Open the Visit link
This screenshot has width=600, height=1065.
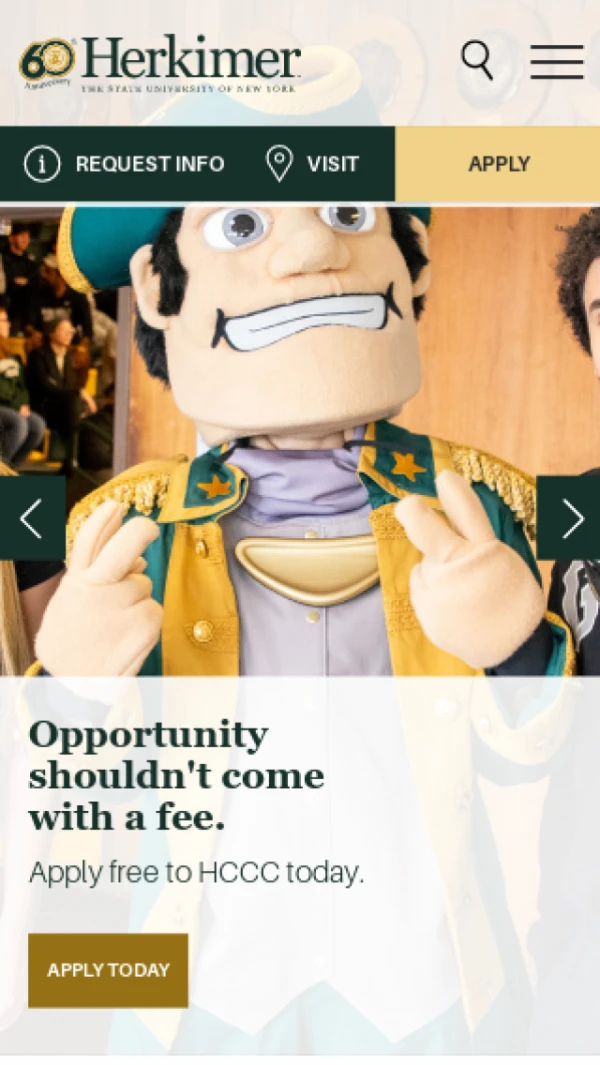(312, 164)
